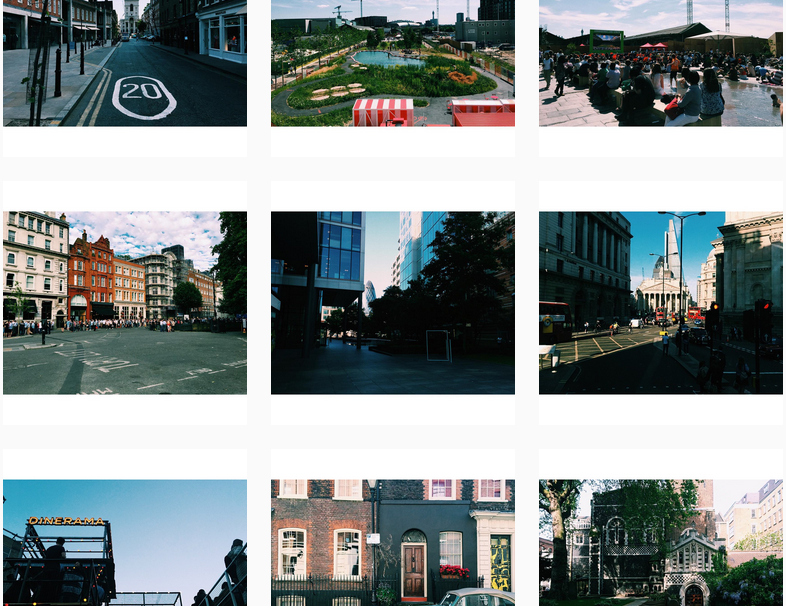
Task: Open the photo of the 20 road marking
Action: [x=125, y=63]
